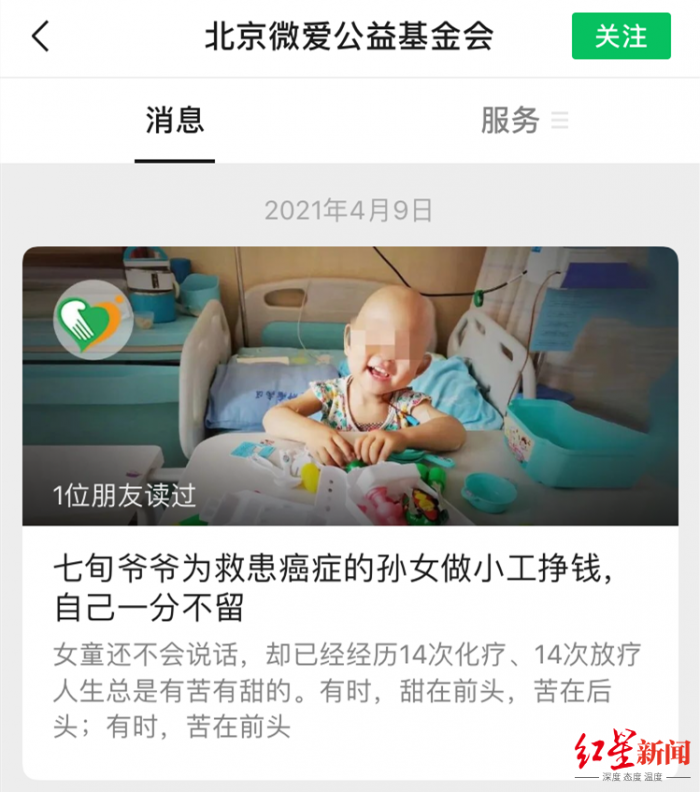Go back using the top arrow
Viewport: 700px width, 792px height.
point(40,37)
